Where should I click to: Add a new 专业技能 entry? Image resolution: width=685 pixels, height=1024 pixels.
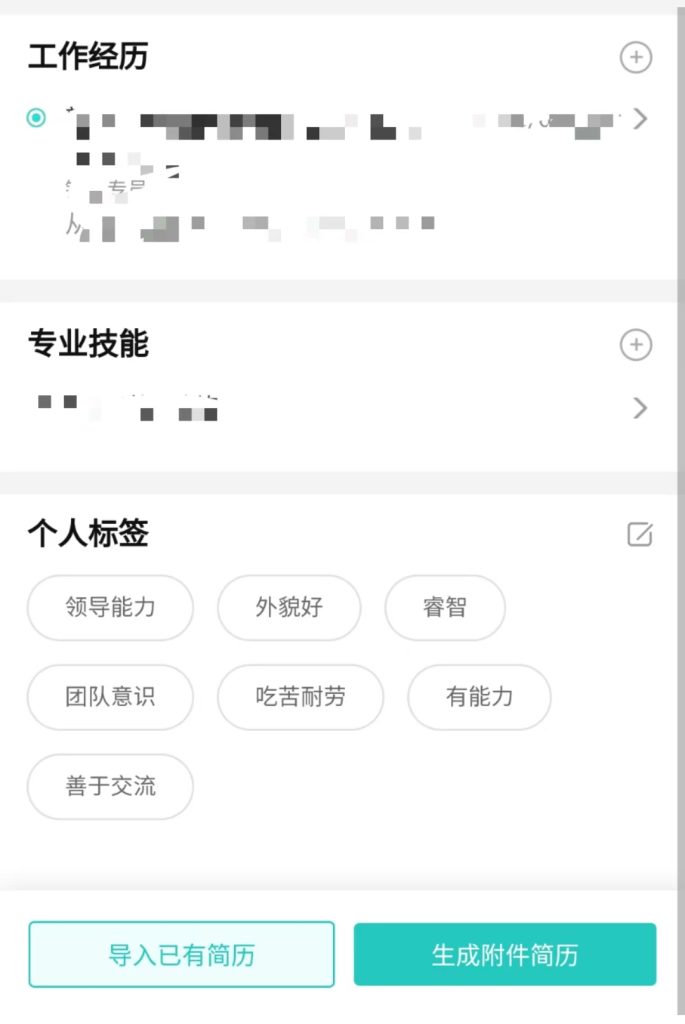pos(636,345)
